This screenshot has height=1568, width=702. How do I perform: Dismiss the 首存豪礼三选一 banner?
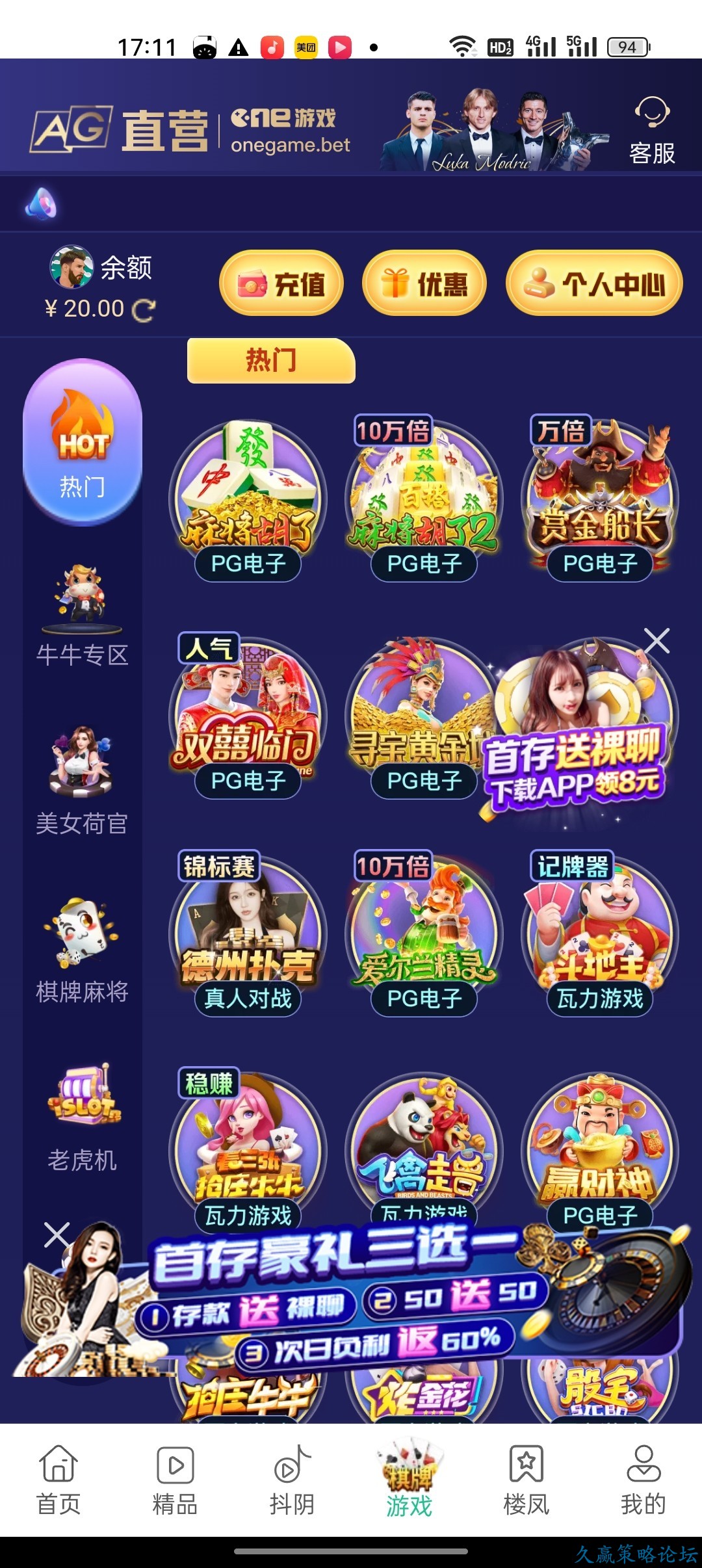[57, 1235]
